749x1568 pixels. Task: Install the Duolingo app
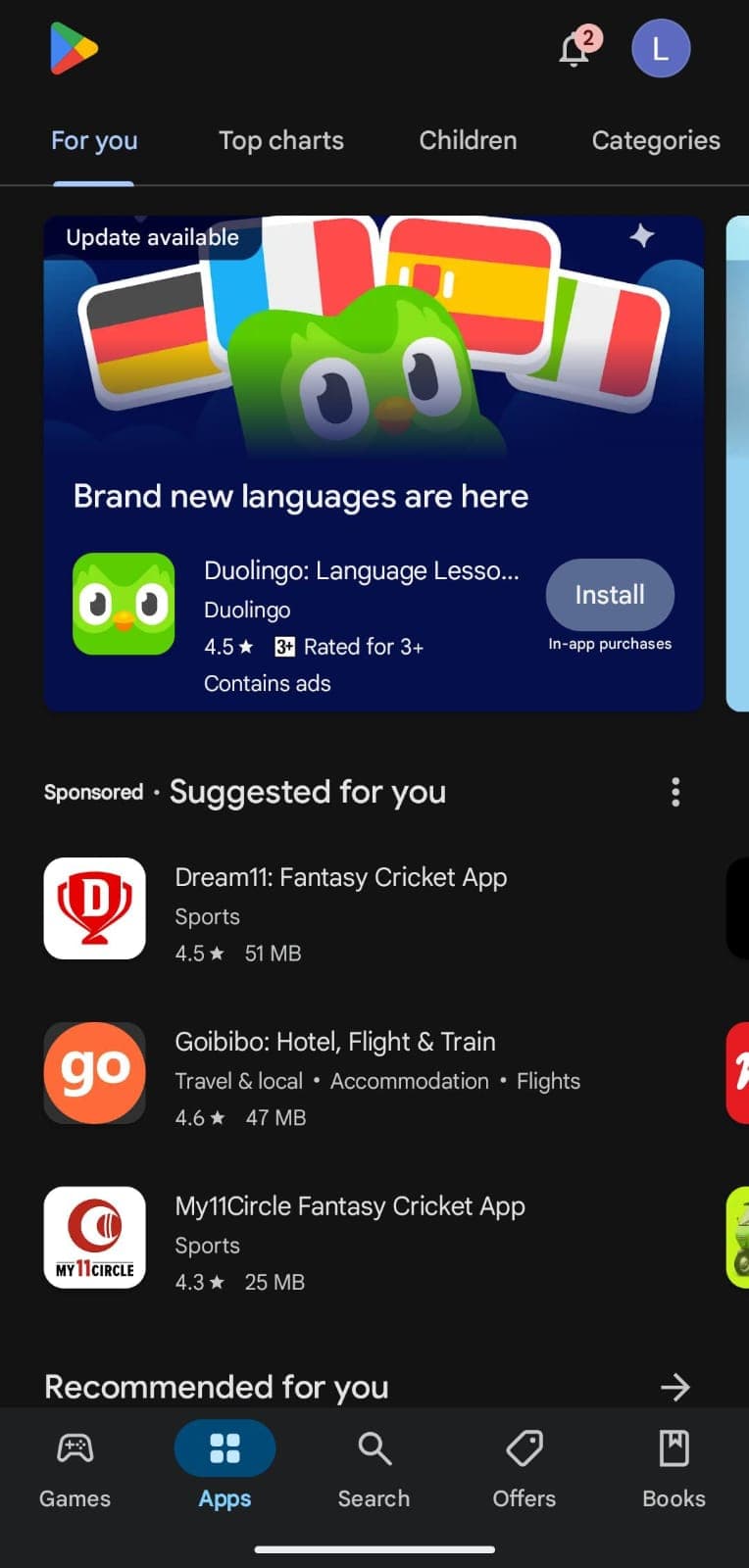pos(609,595)
